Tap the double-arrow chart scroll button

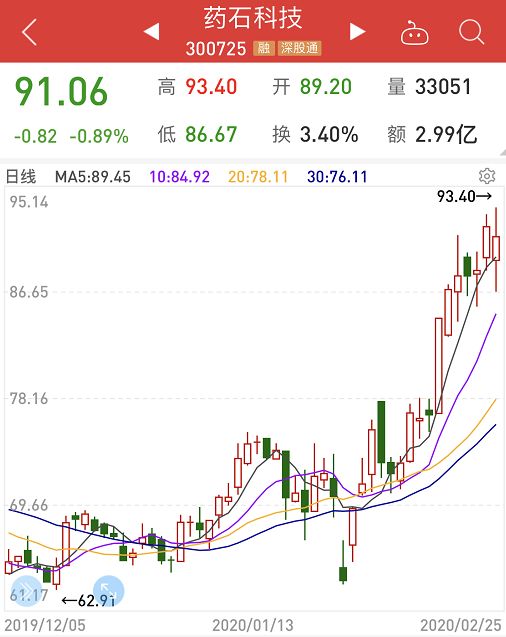click(26, 591)
